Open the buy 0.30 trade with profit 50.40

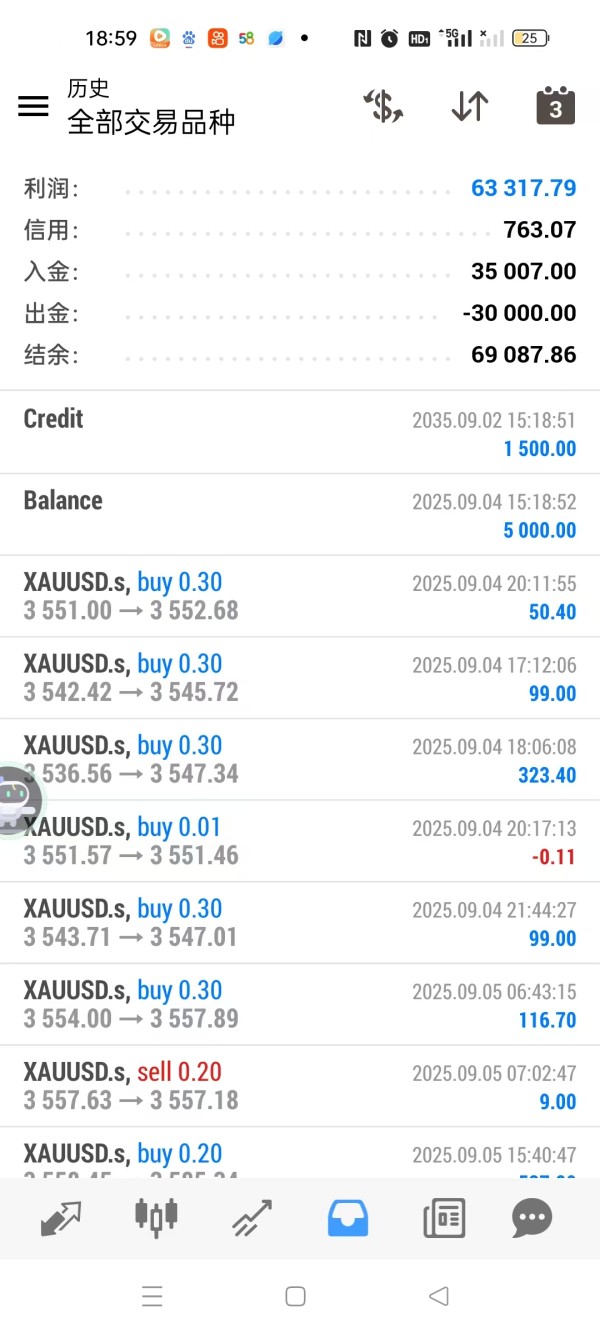300,597
